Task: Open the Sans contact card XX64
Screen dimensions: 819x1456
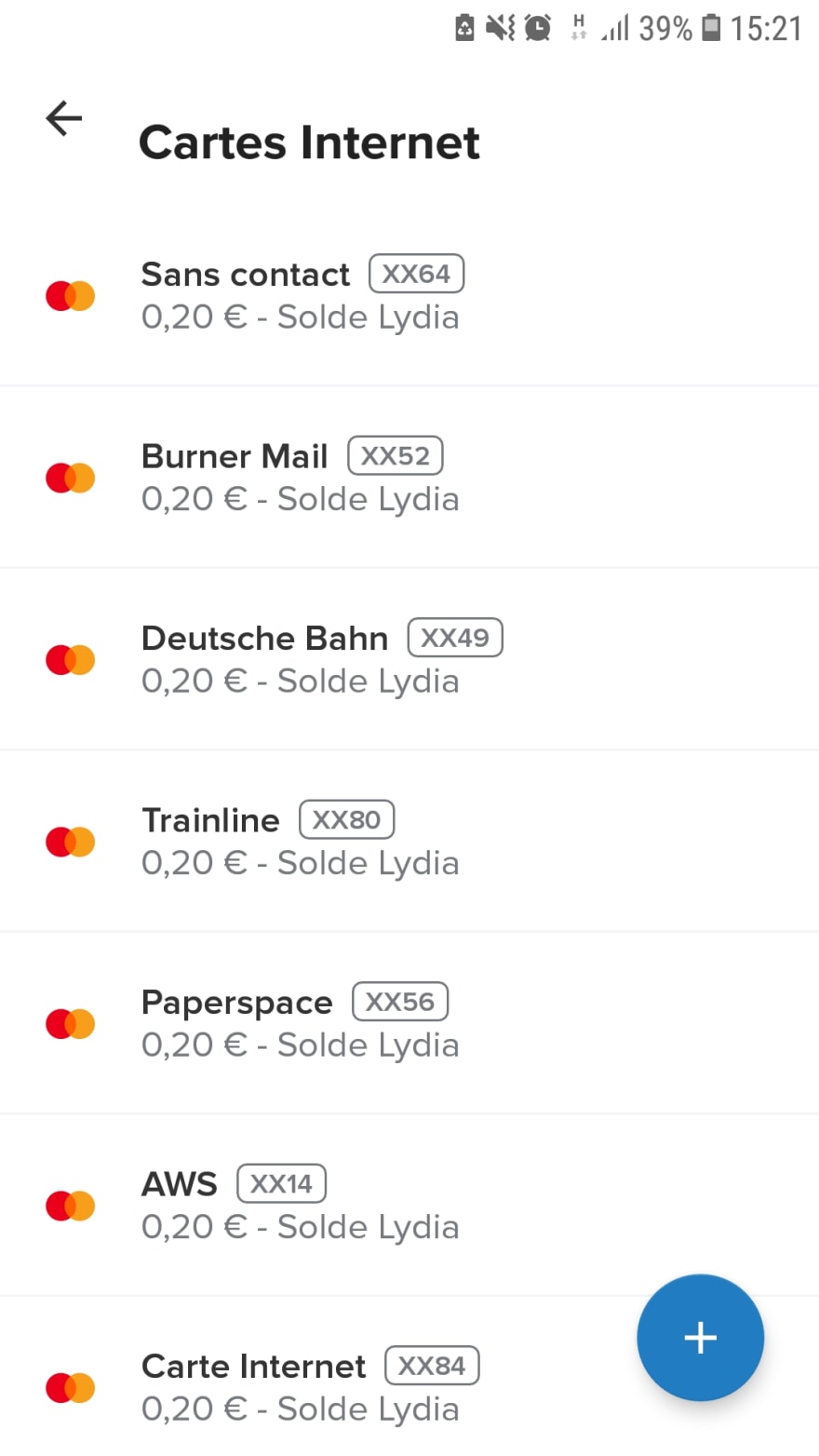Action: (409, 295)
